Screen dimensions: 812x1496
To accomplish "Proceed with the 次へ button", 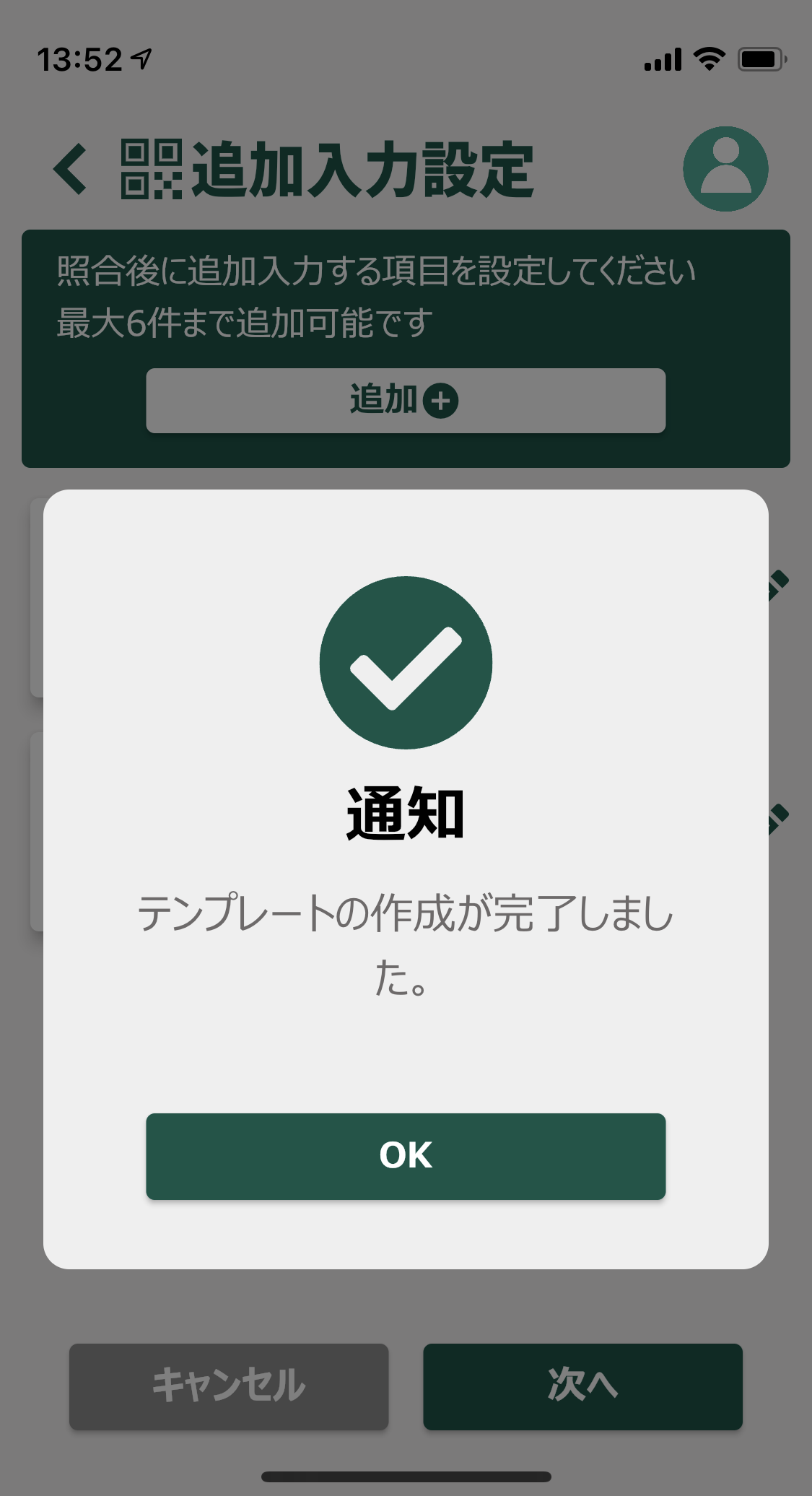I will click(582, 1386).
